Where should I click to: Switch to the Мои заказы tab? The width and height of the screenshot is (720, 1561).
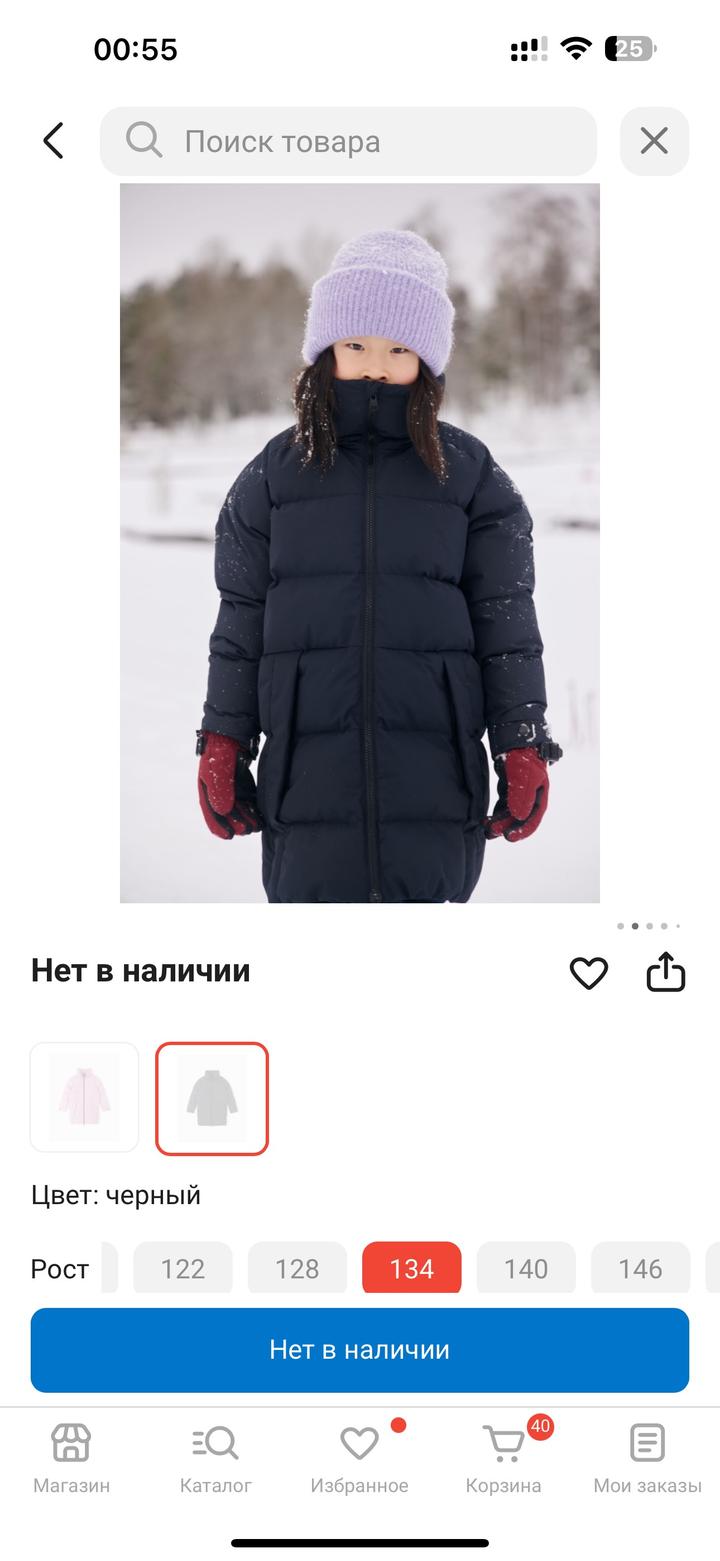click(x=647, y=1458)
